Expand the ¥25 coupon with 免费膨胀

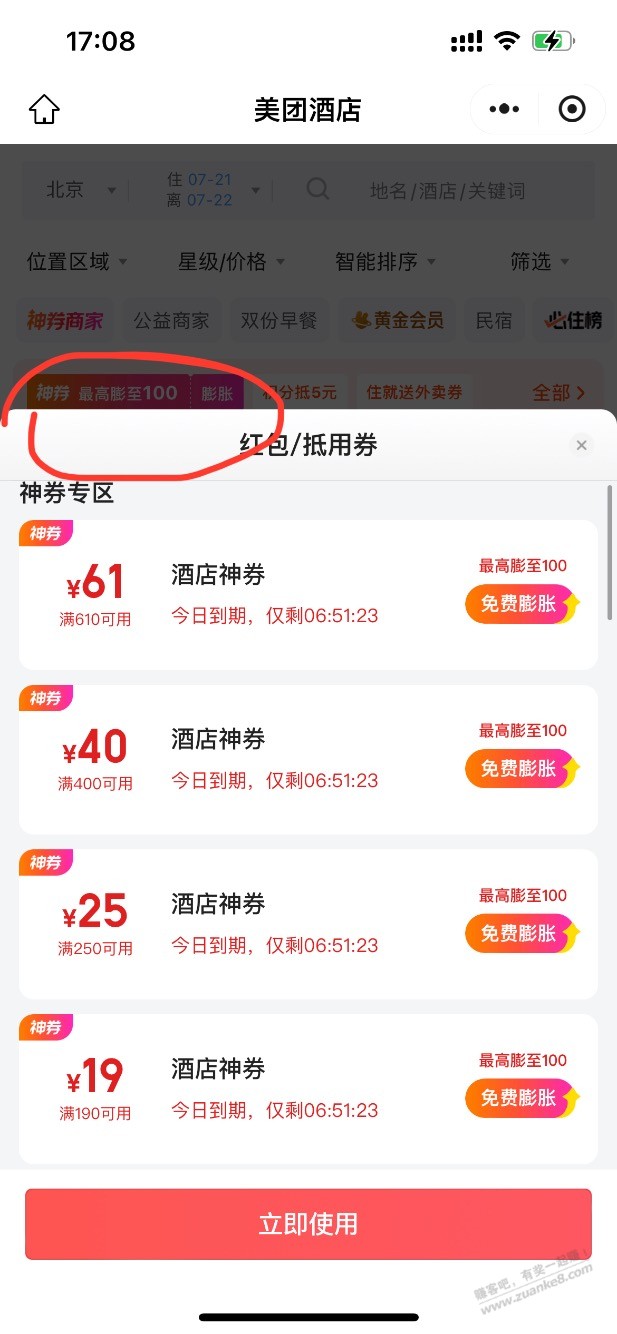coord(521,934)
